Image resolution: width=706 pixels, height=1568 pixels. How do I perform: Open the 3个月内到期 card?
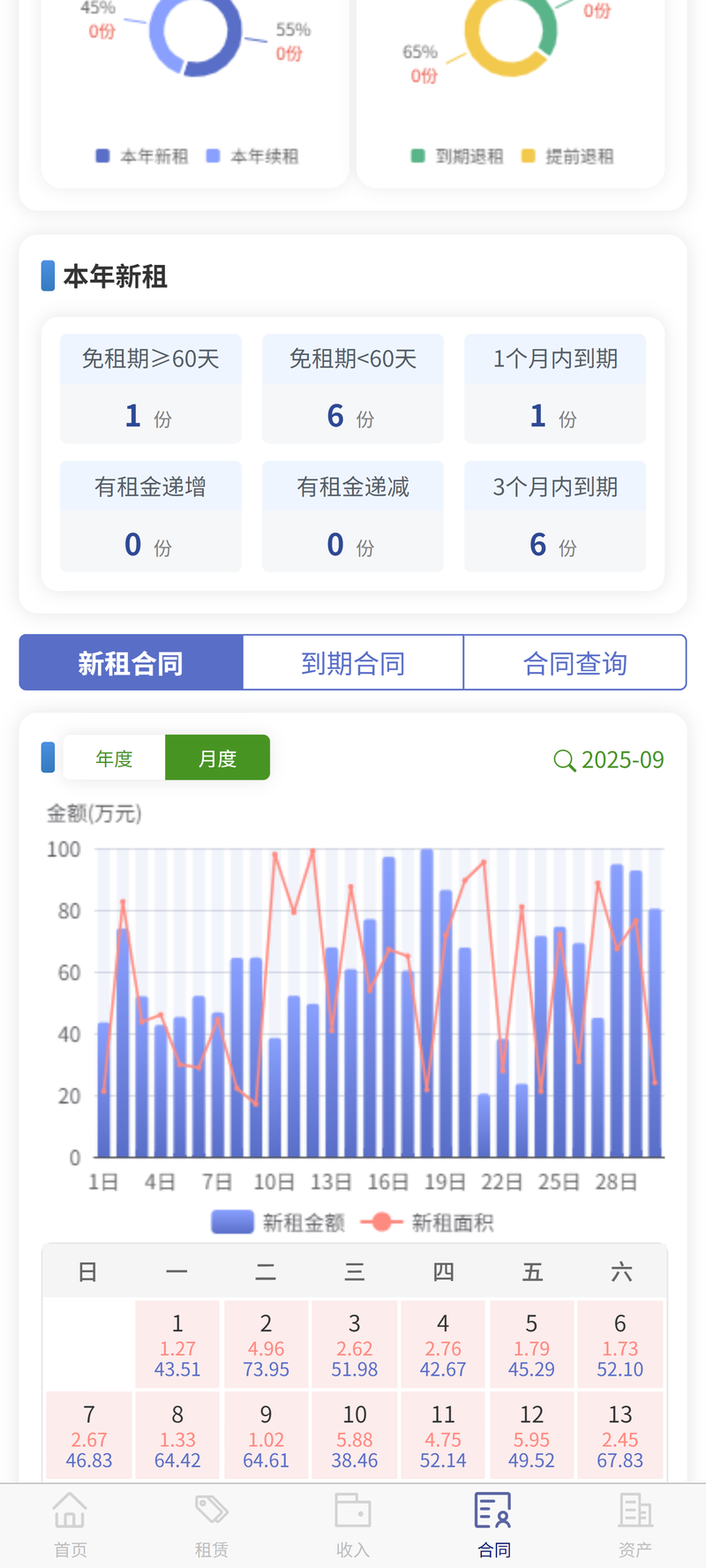555,516
